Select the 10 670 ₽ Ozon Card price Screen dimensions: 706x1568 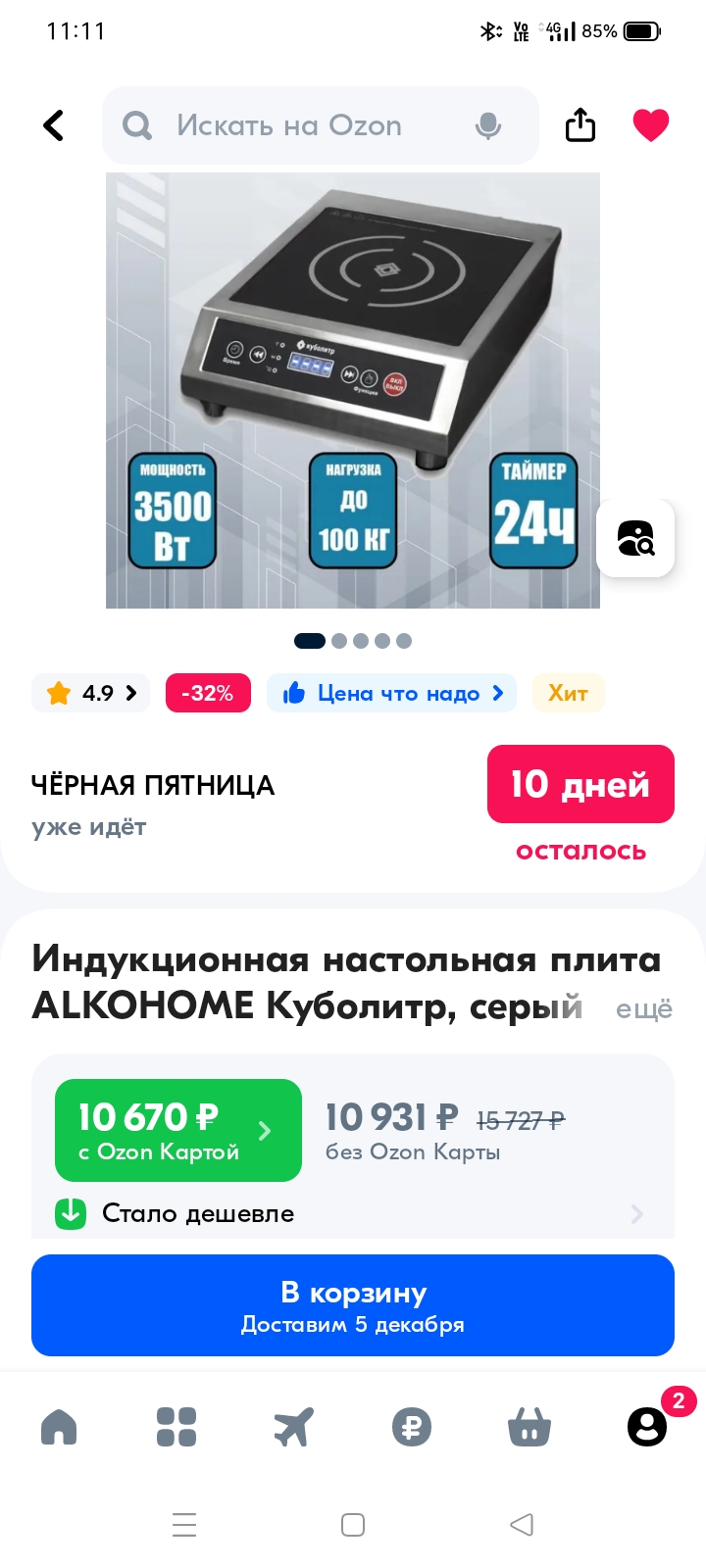[x=177, y=1130]
